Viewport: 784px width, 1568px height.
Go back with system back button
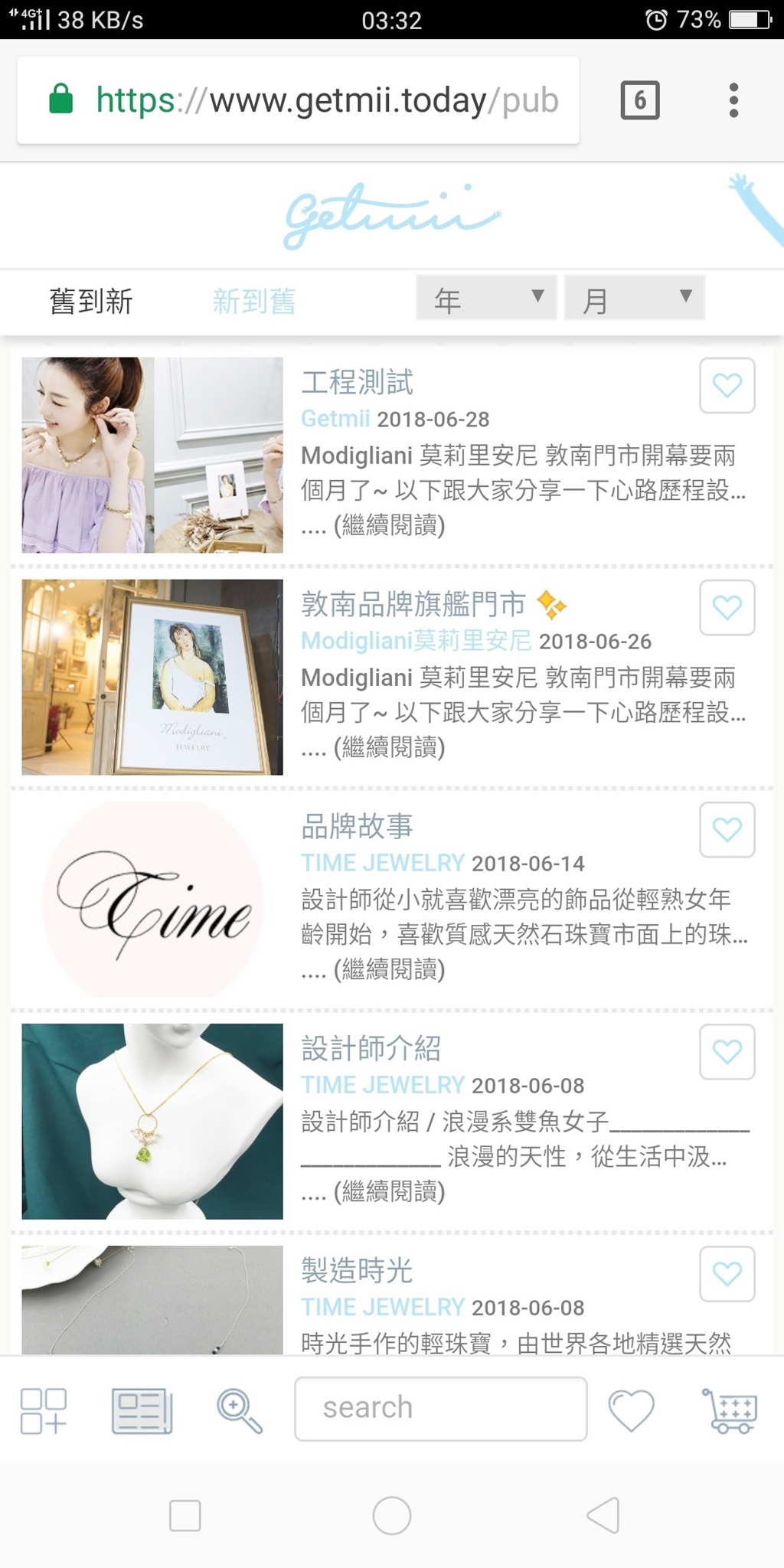(603, 1515)
